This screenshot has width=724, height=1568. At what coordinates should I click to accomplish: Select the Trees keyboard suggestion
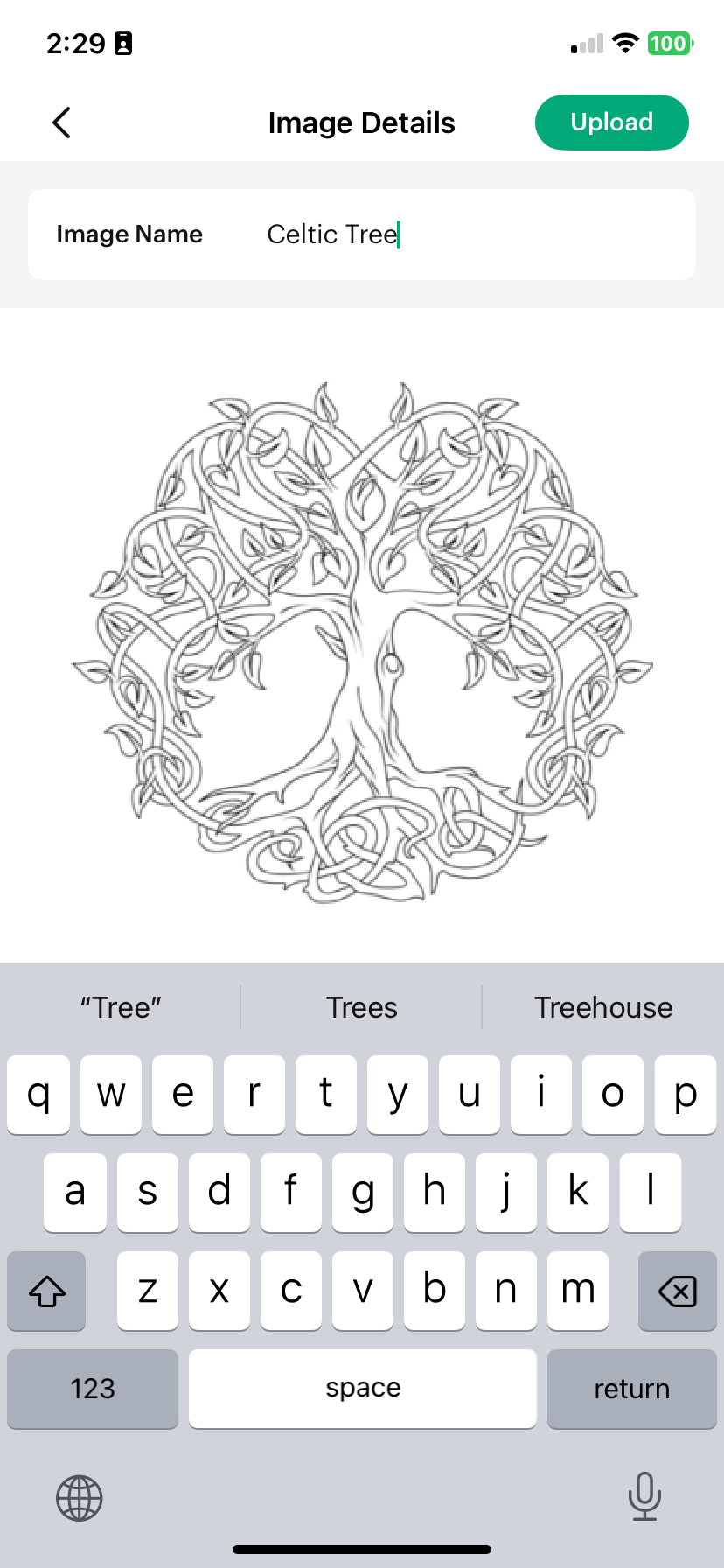click(x=361, y=1007)
